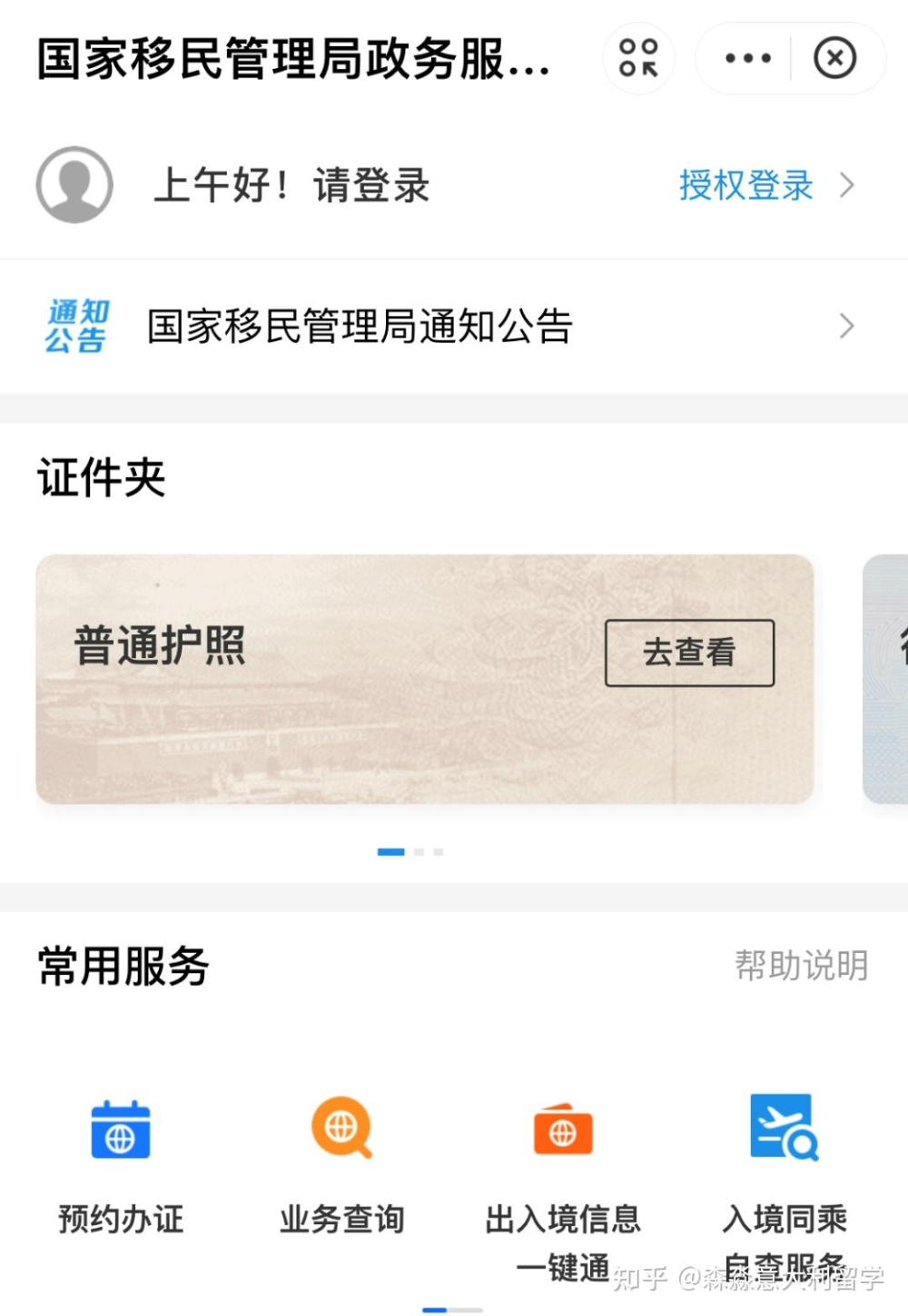
Task: Open the QR scan icon
Action: (x=638, y=59)
